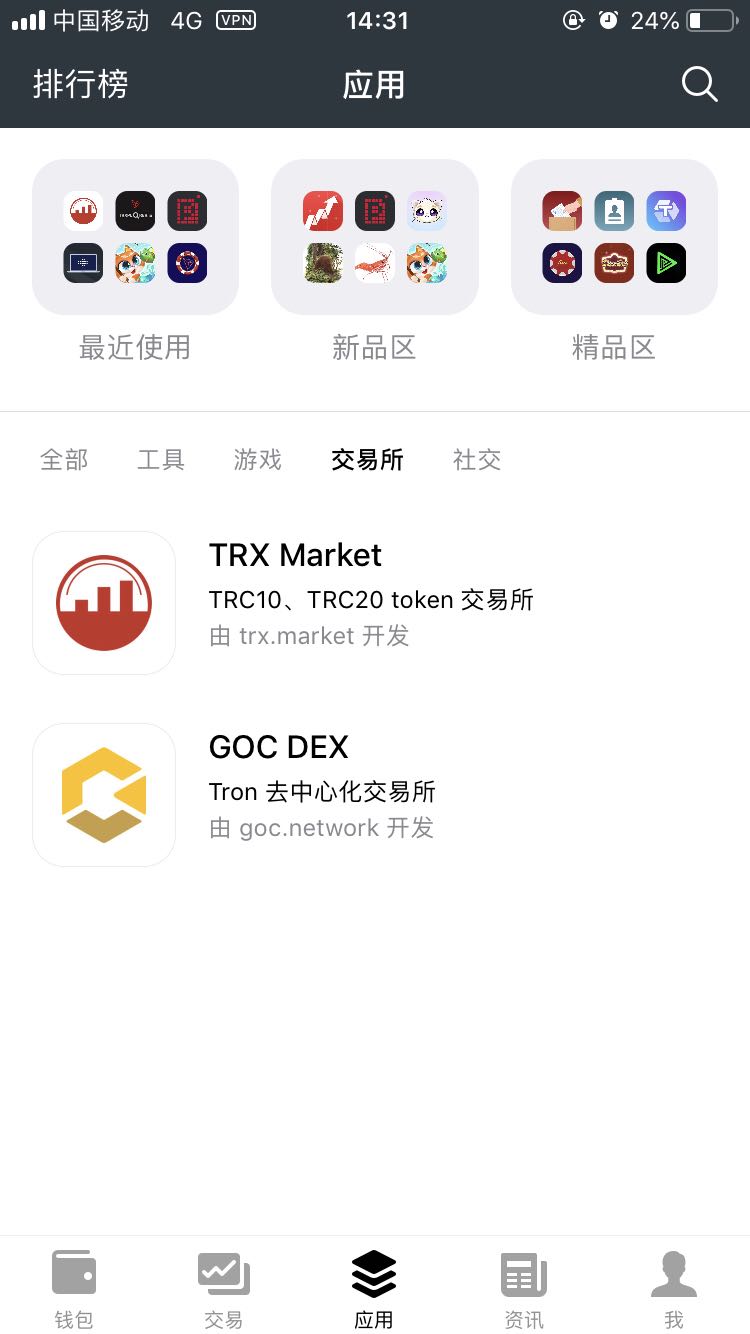The height and width of the screenshot is (1334, 750).
Task: Switch to the 游戏 games tab
Action: [256, 459]
